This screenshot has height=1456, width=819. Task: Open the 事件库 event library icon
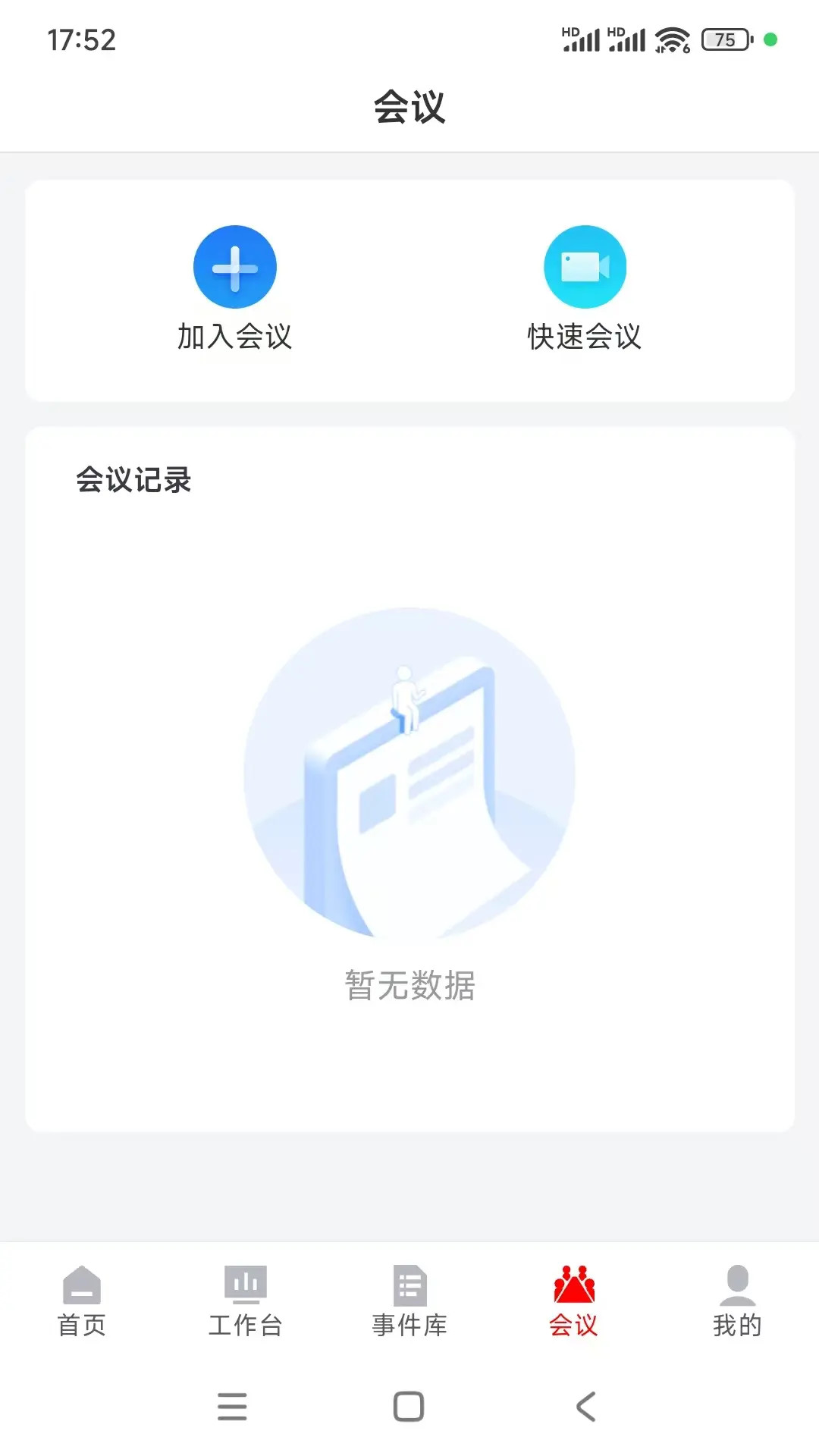(x=409, y=1284)
